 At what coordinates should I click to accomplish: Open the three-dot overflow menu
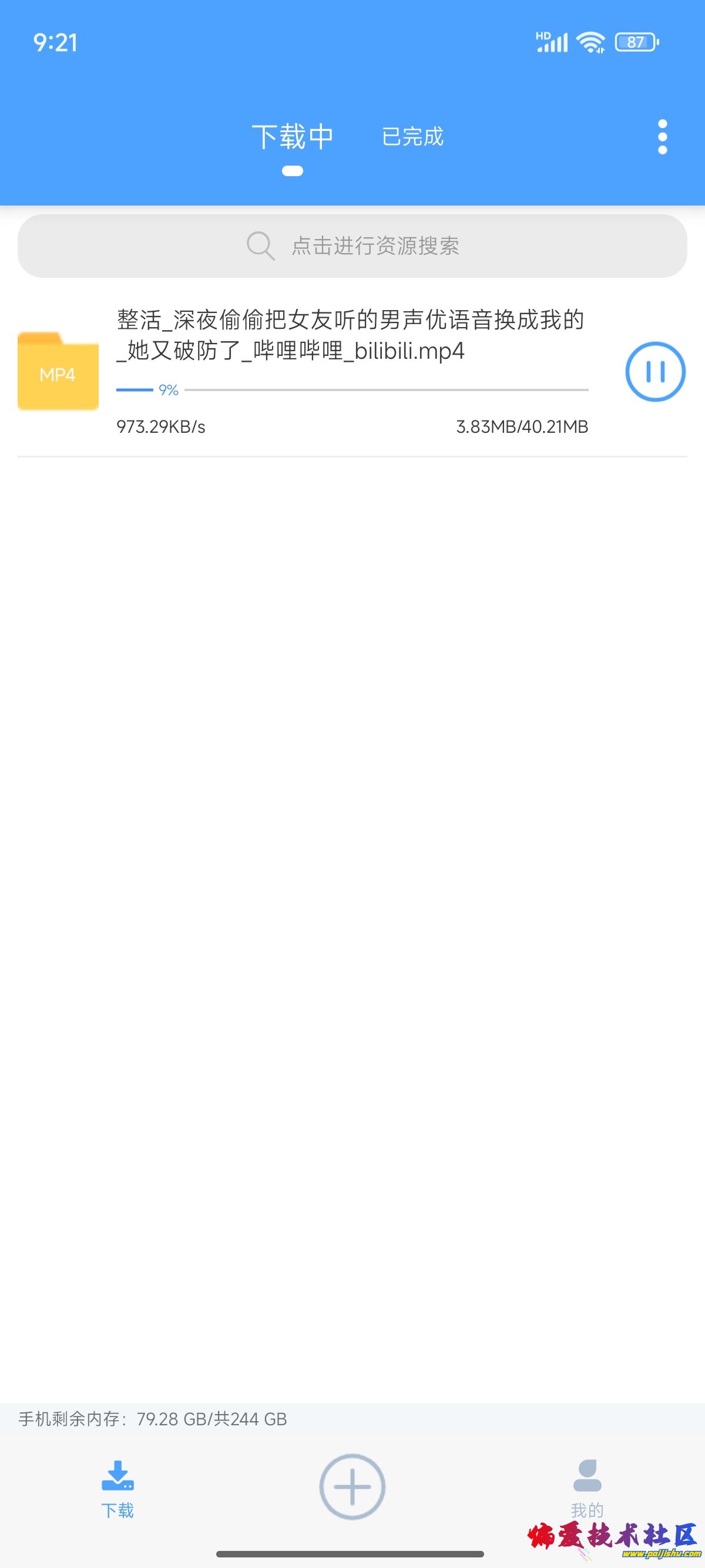point(662,137)
